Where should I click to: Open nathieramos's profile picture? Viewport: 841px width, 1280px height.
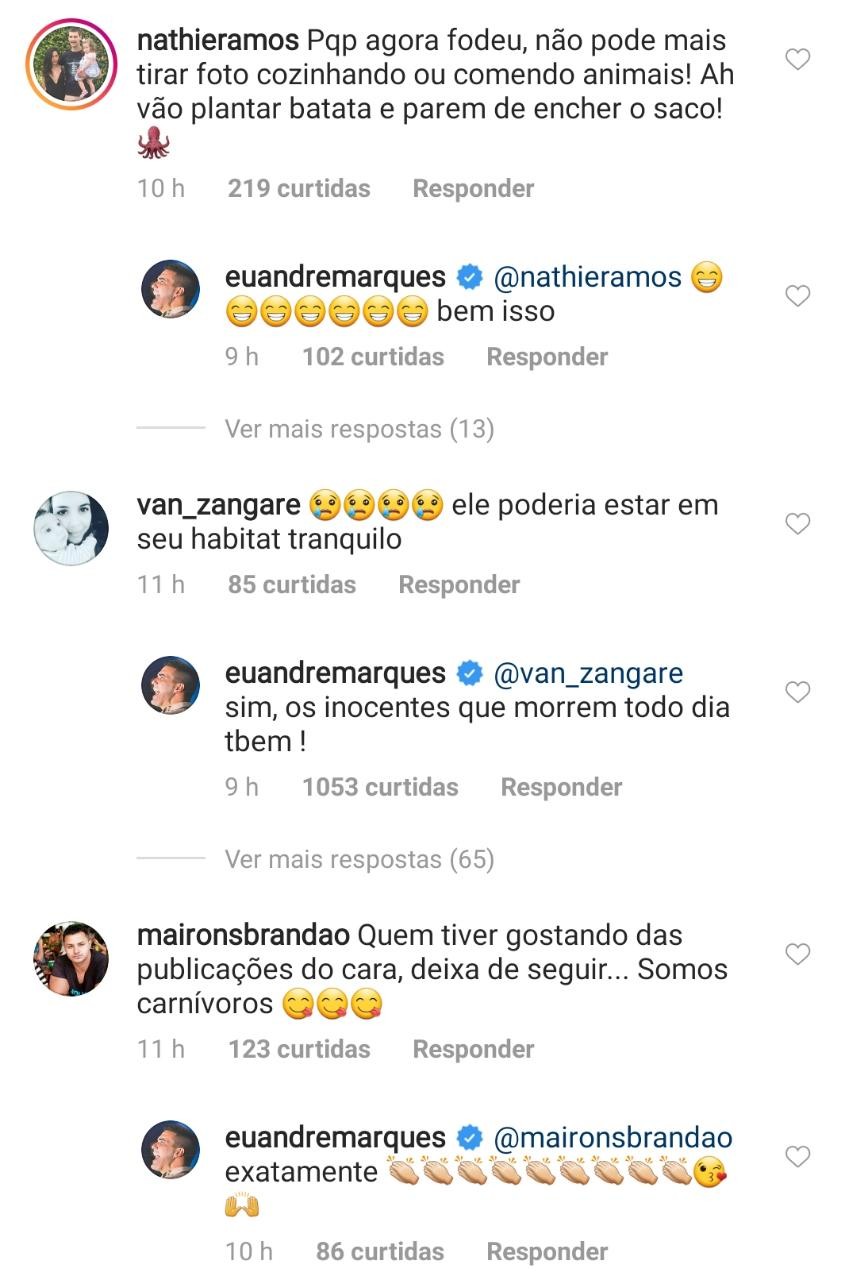(x=72, y=64)
